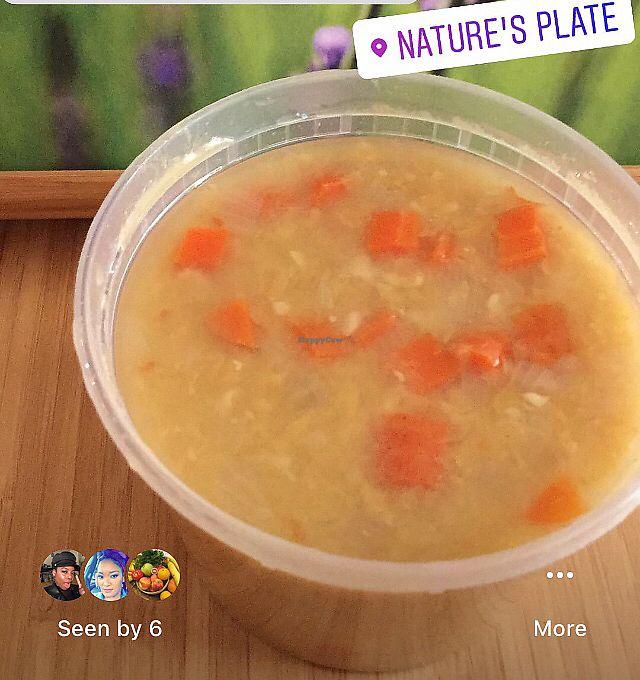Image resolution: width=640 pixels, height=680 pixels.
Task: Open the Seen by 6 viewers list
Action: coord(109,628)
